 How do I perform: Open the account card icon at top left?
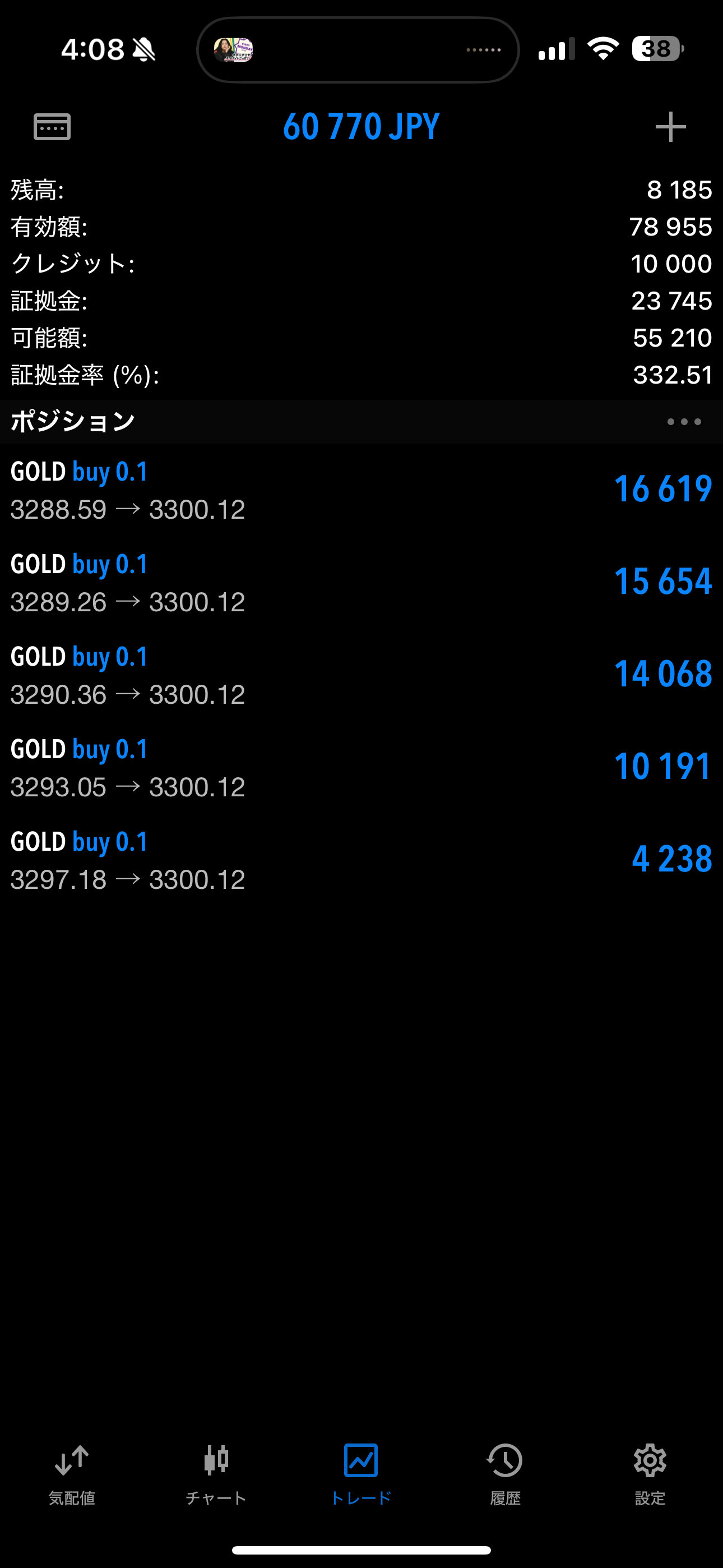click(x=52, y=127)
